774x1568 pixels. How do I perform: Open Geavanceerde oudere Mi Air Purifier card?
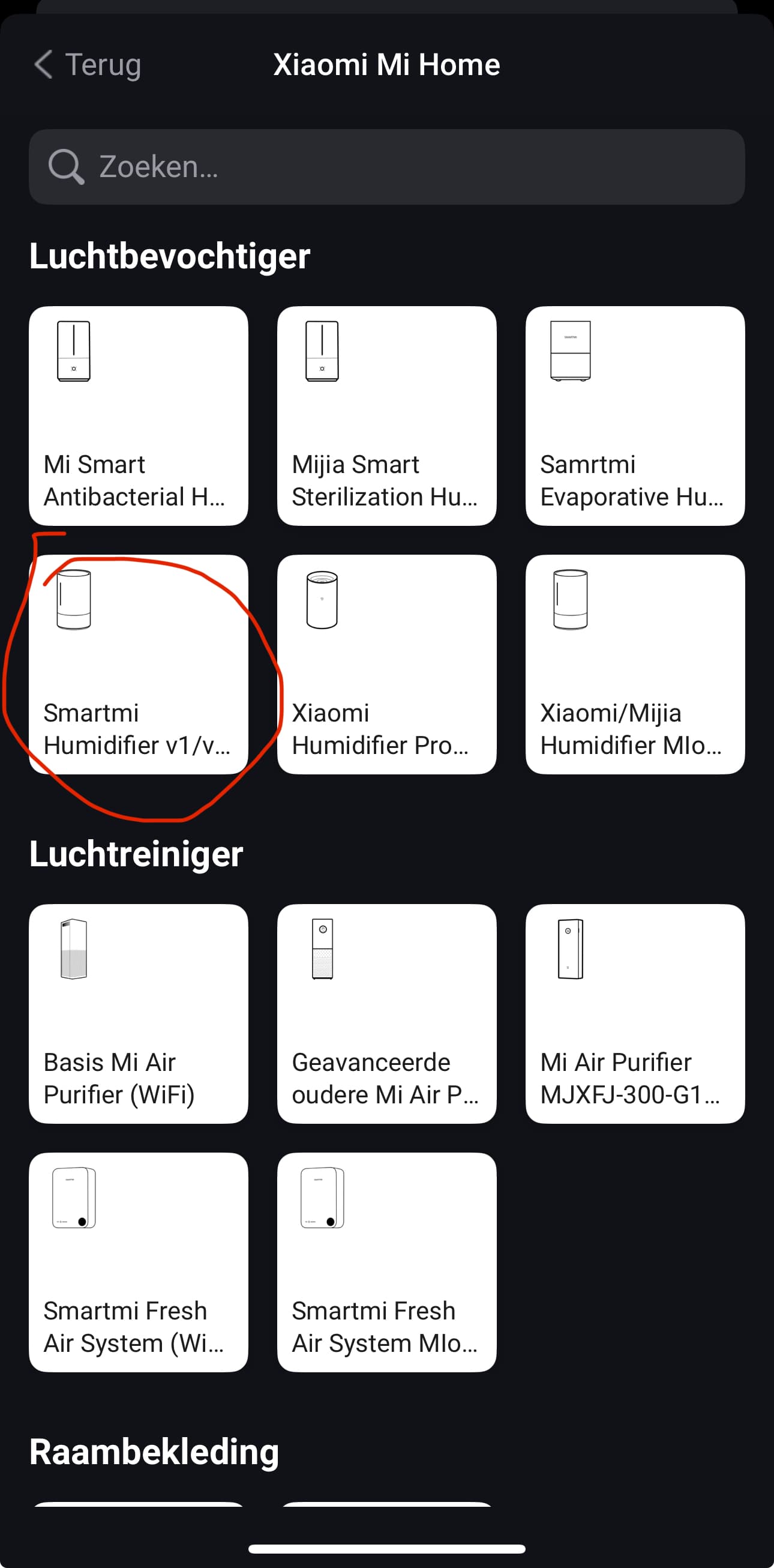coord(386,1013)
